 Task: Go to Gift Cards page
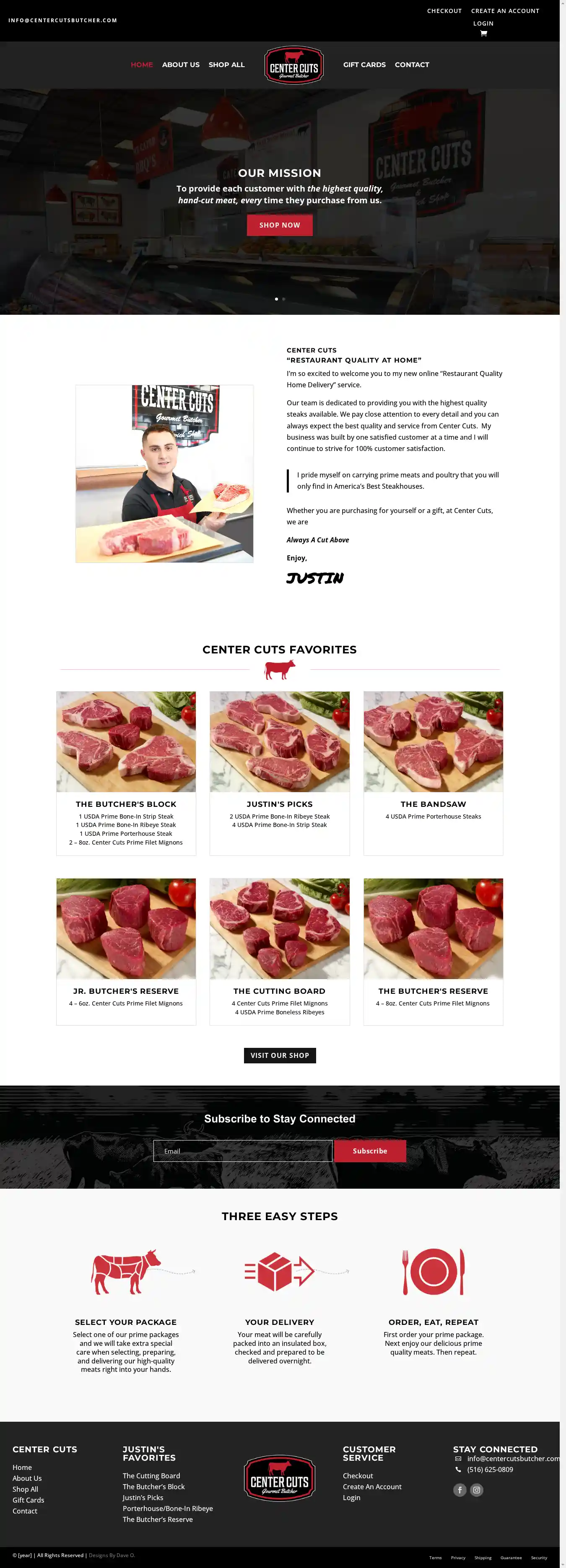tap(364, 65)
